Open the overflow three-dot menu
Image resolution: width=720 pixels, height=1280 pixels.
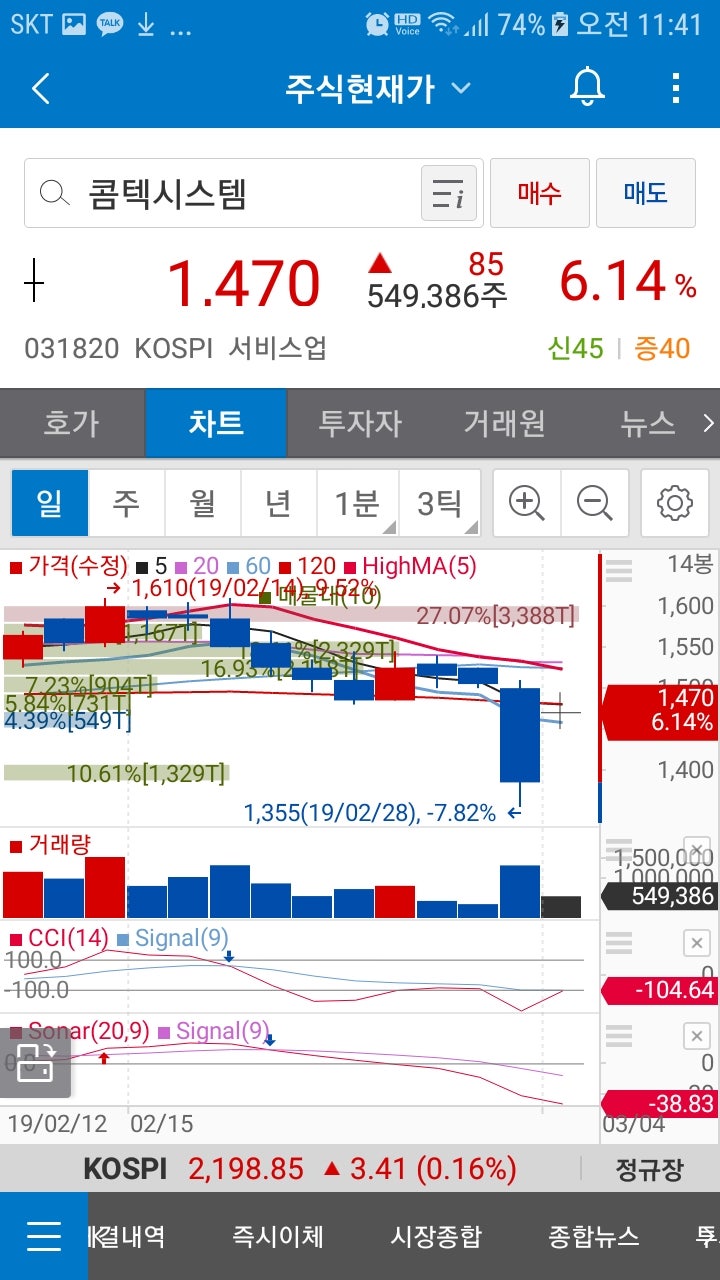point(676,88)
